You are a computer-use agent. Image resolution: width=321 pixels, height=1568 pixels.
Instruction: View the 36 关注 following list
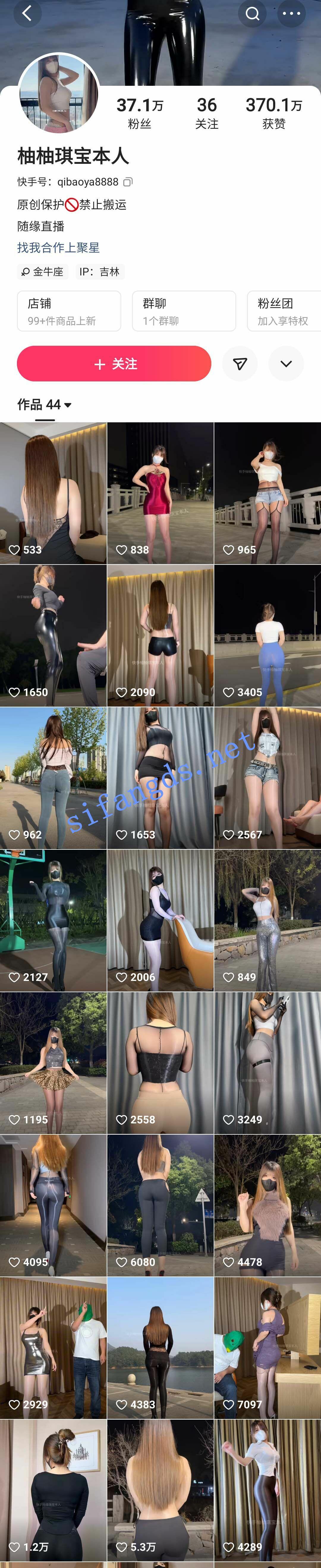coord(207,113)
